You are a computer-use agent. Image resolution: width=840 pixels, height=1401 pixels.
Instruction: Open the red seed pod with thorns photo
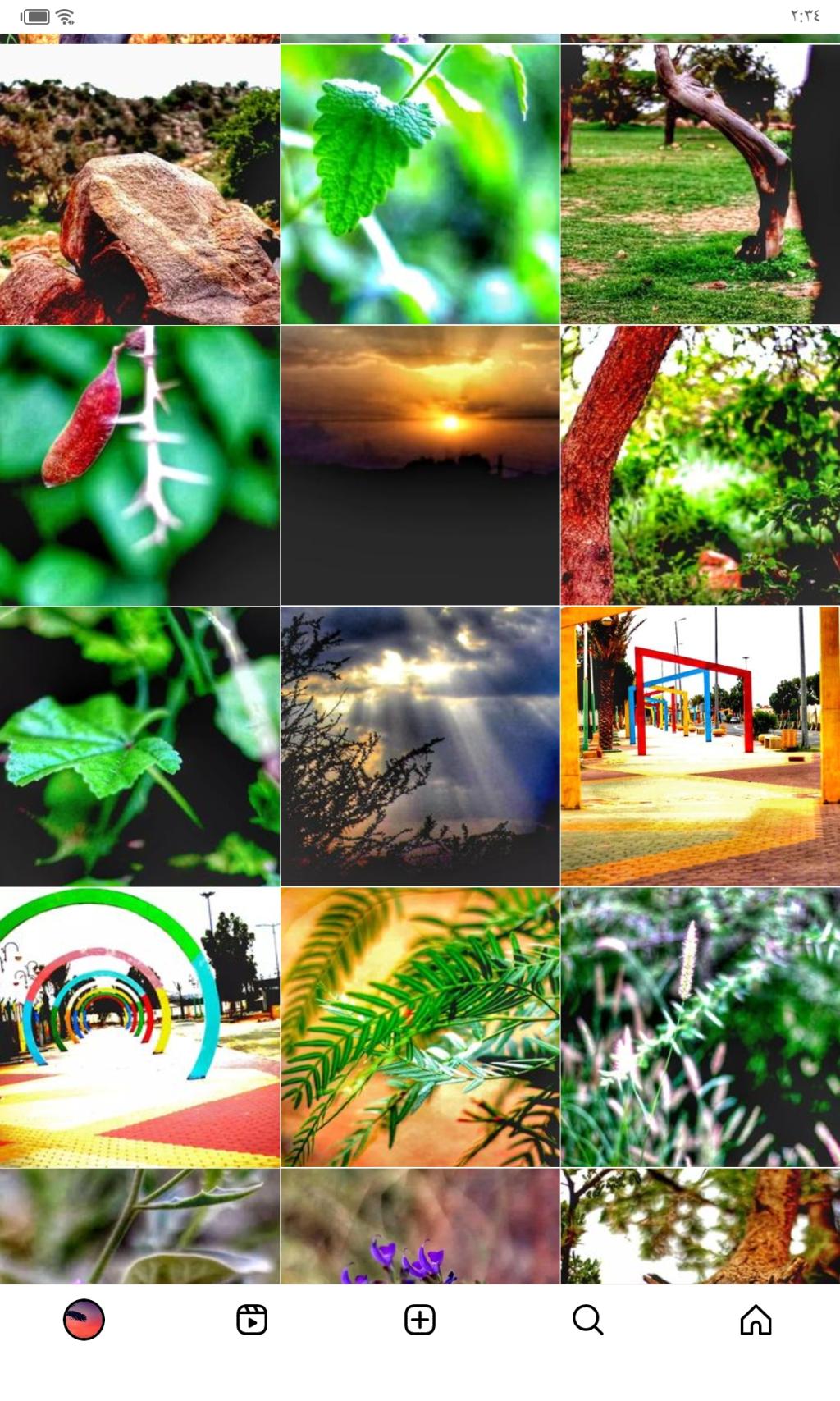click(139, 465)
